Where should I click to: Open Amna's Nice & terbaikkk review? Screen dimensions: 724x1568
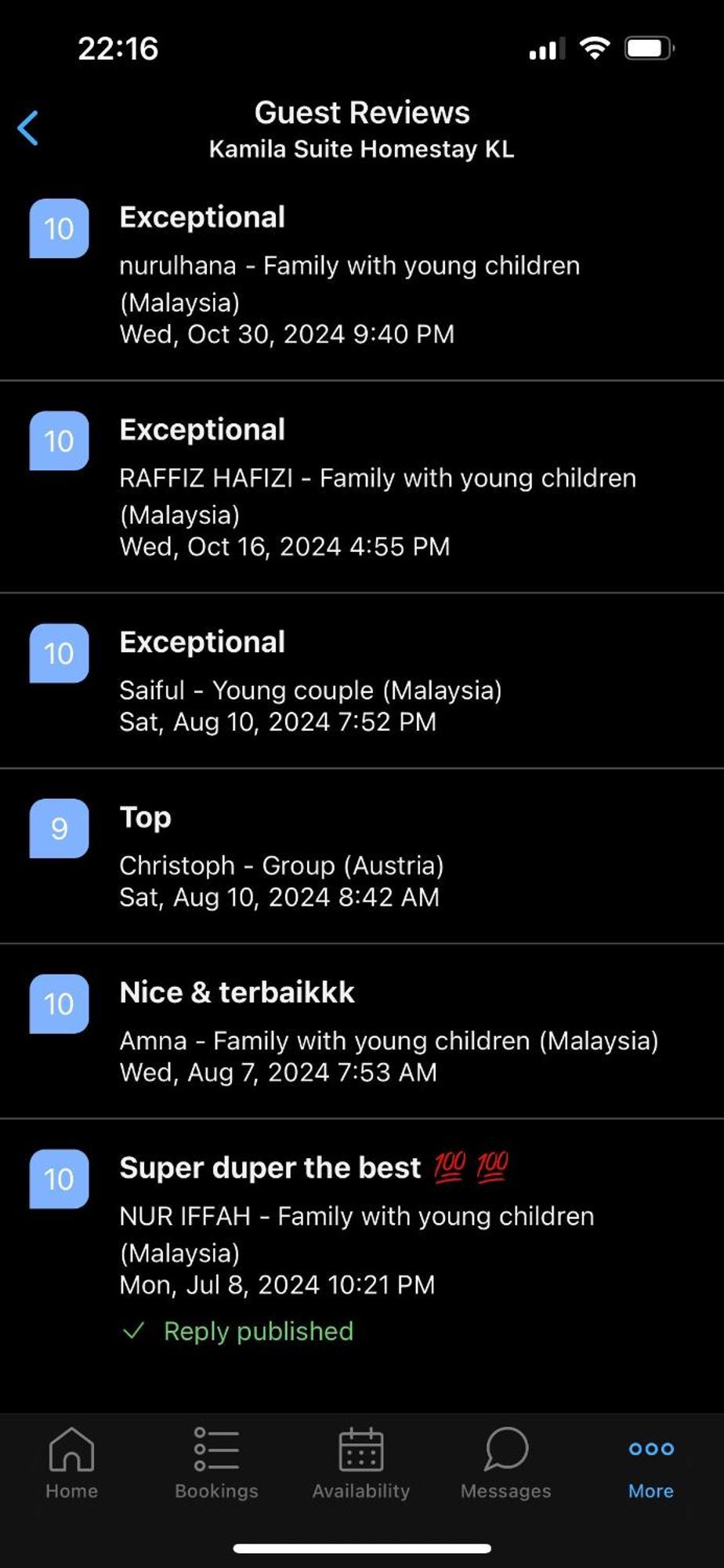(360, 1031)
